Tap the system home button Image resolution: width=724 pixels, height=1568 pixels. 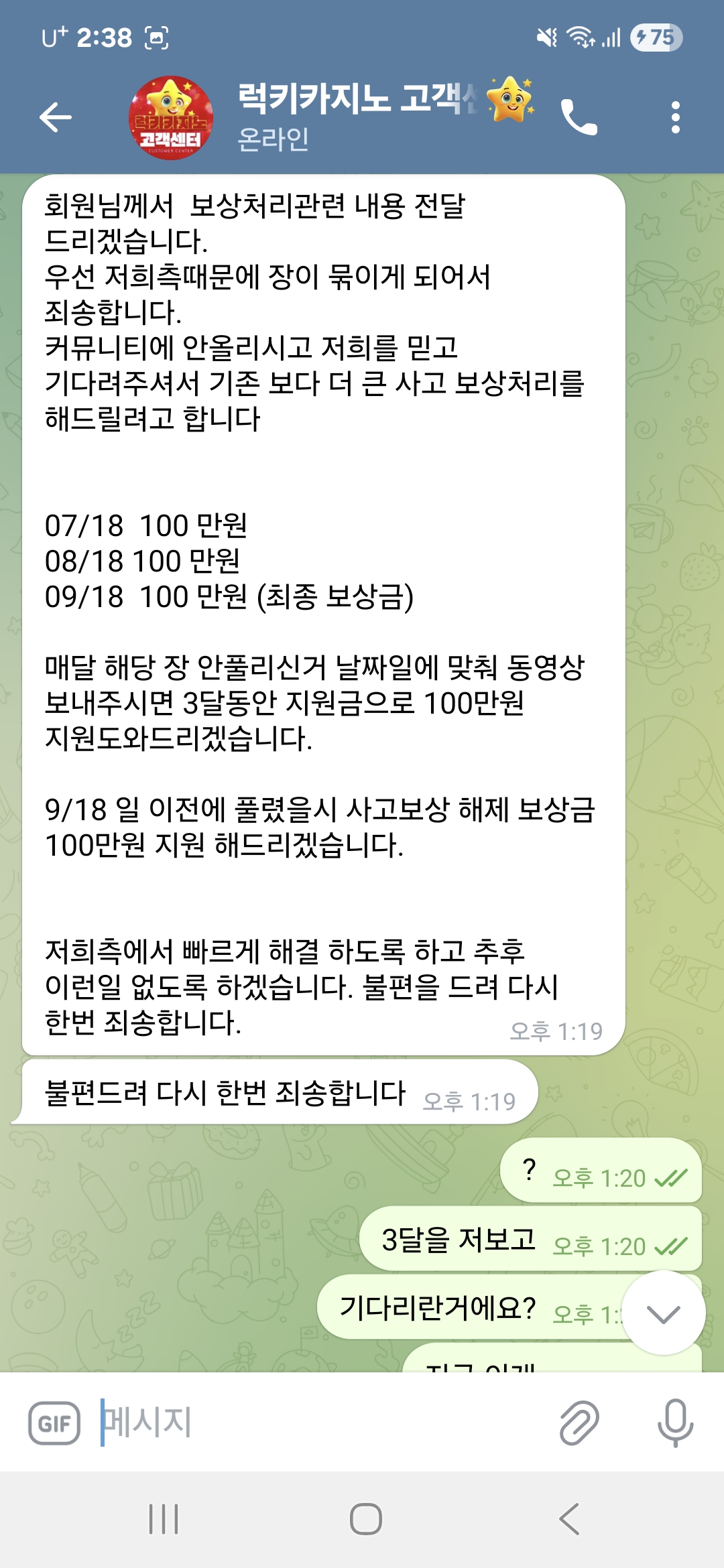click(x=365, y=1519)
